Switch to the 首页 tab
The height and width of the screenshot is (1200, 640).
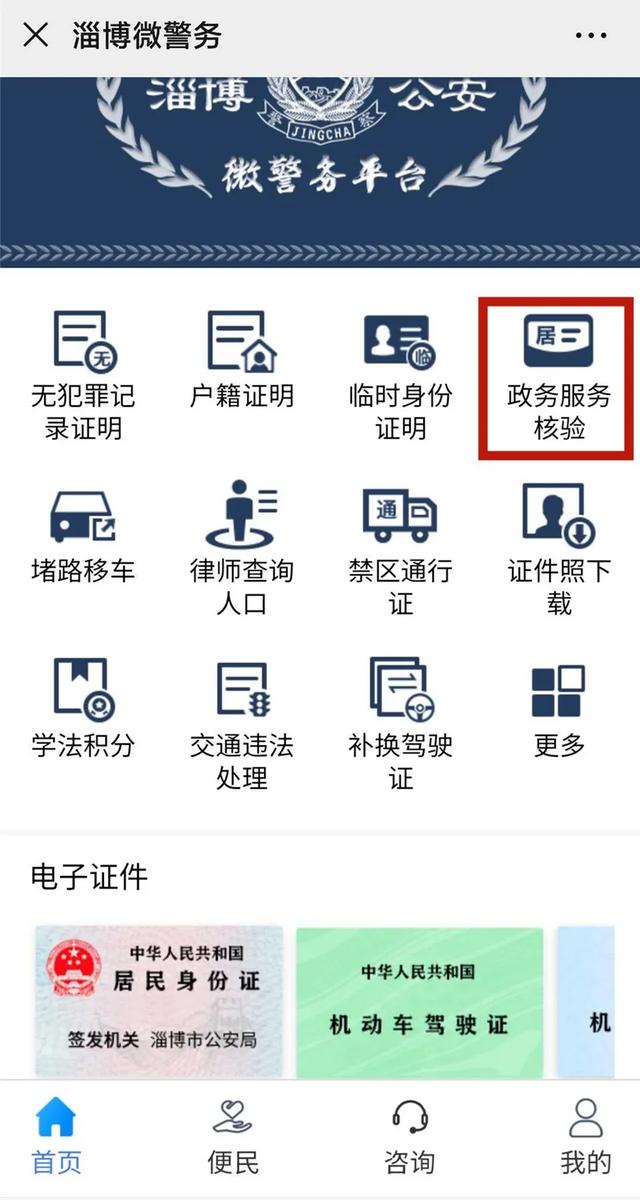tap(56, 1135)
